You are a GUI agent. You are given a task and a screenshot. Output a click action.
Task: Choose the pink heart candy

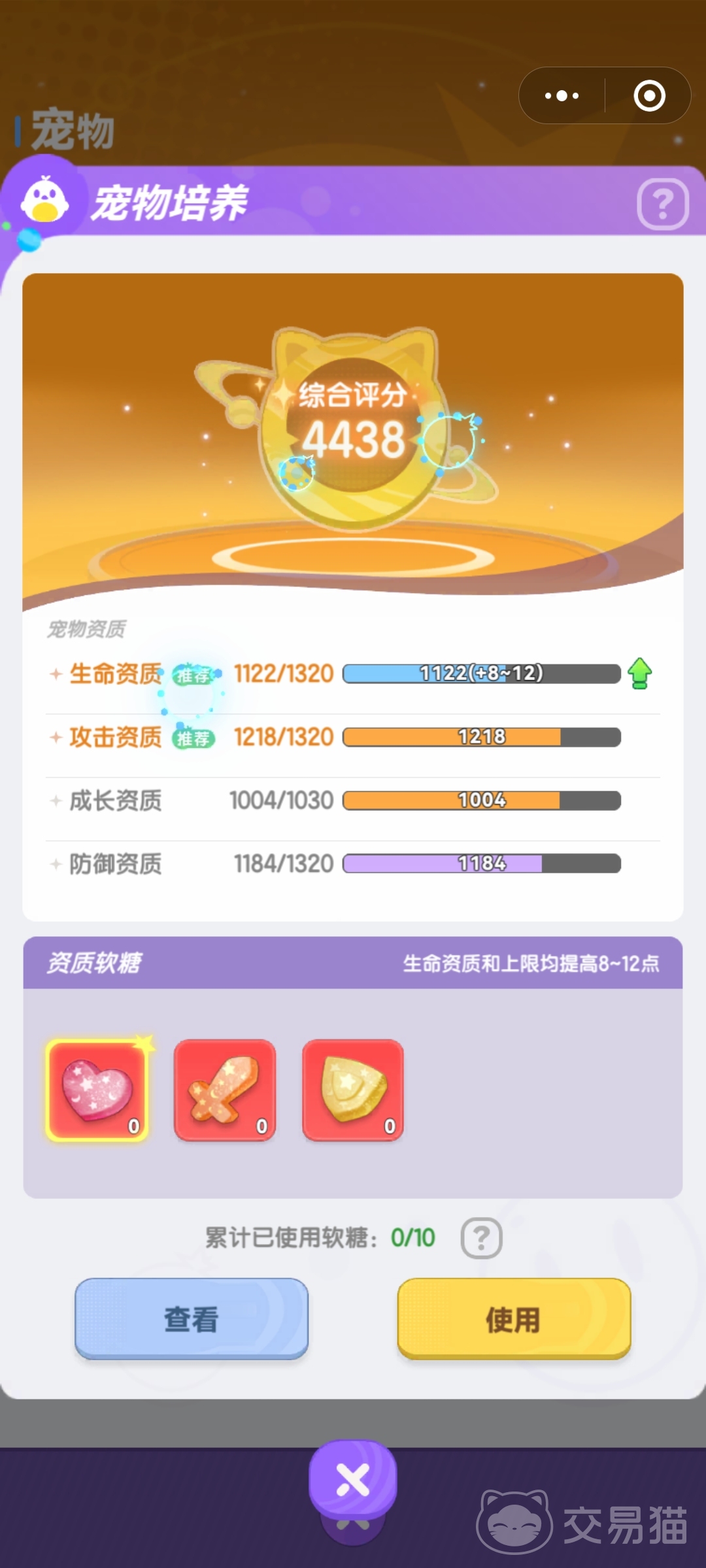pyautogui.click(x=98, y=1090)
